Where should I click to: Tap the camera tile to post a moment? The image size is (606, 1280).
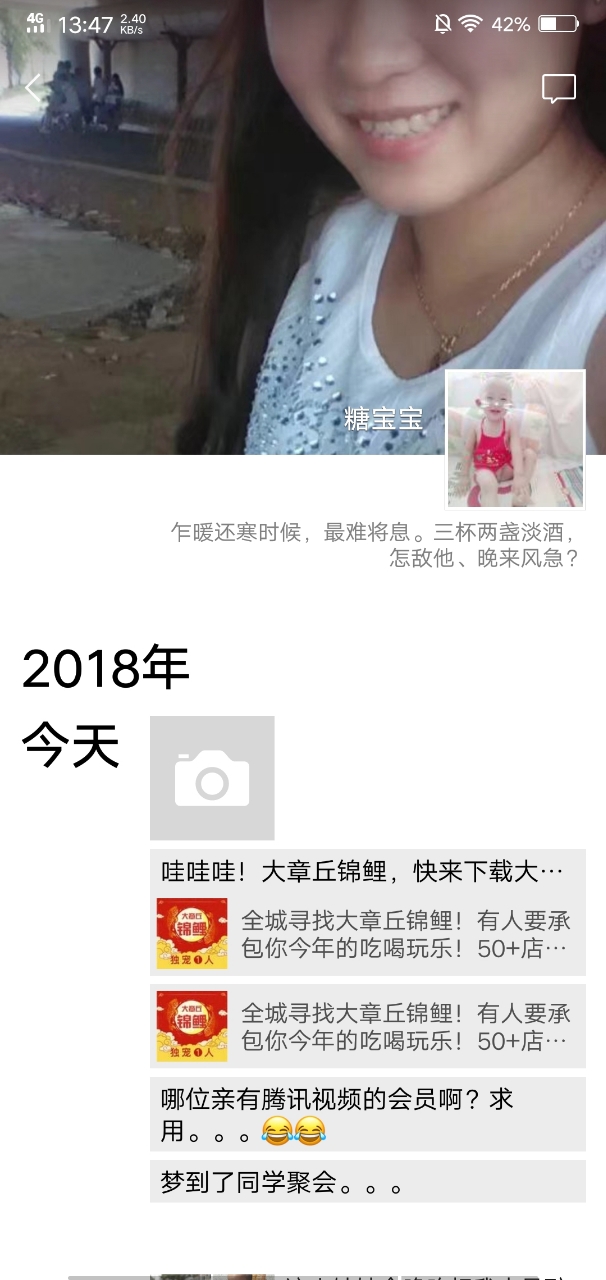212,778
